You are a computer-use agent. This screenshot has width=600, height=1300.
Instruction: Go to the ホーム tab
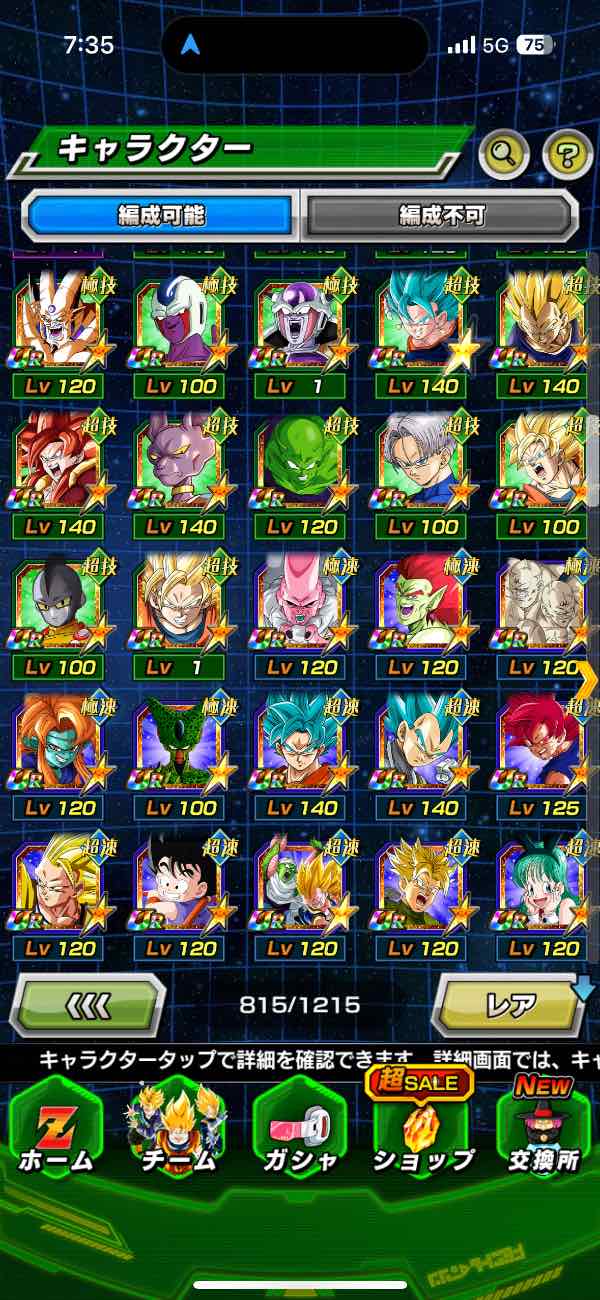[x=55, y=1130]
